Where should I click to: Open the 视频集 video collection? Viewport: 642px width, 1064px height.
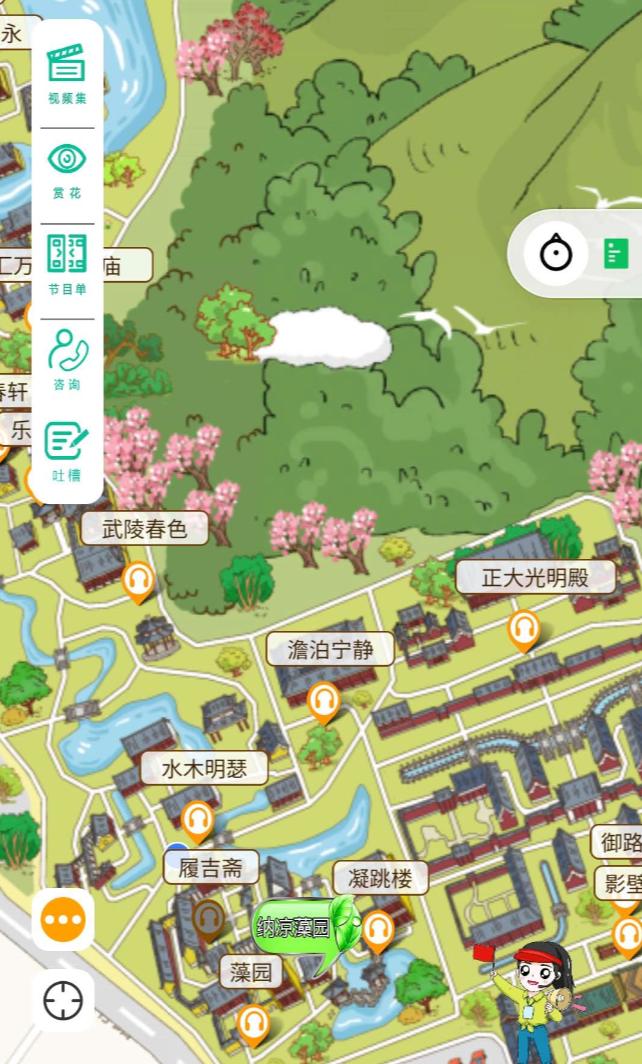point(67,73)
